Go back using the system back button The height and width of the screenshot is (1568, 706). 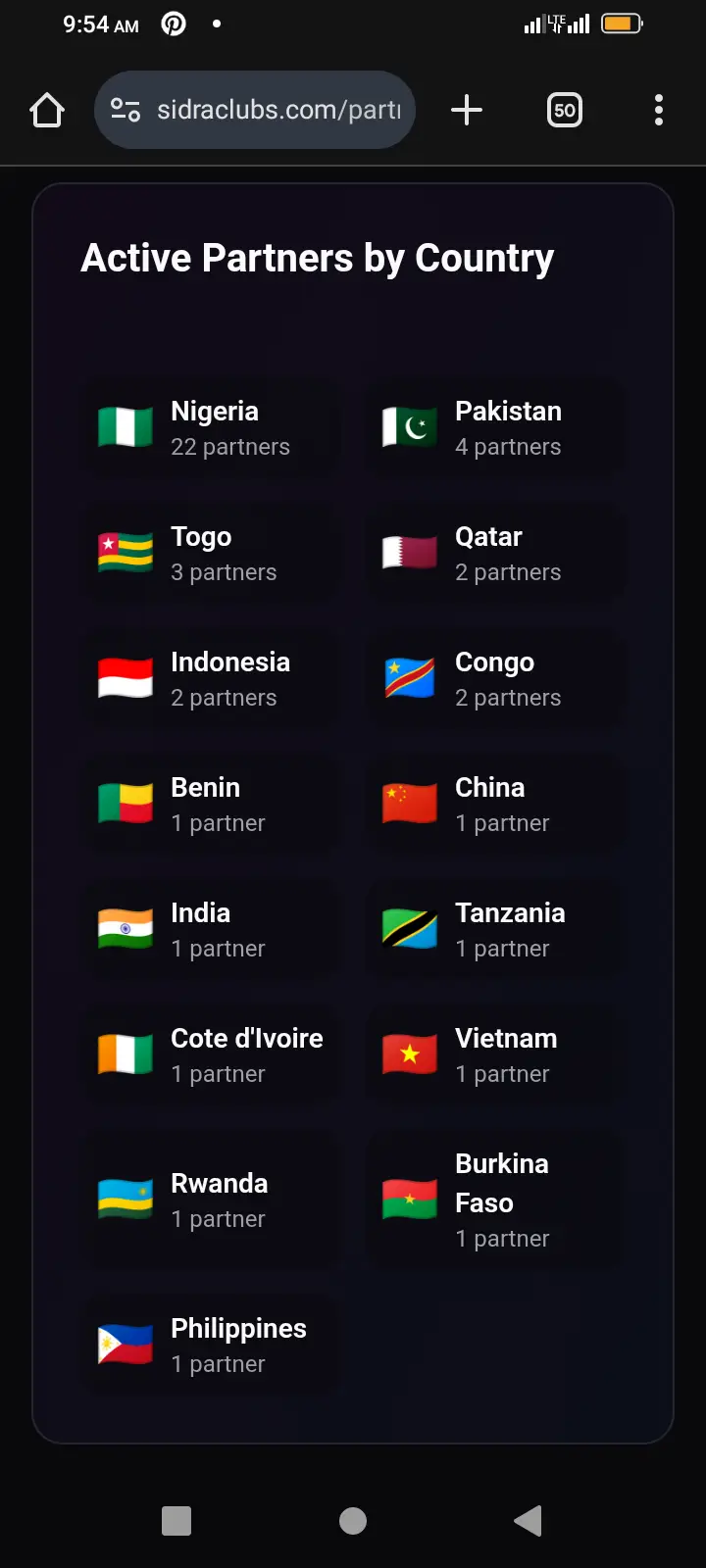click(528, 1520)
